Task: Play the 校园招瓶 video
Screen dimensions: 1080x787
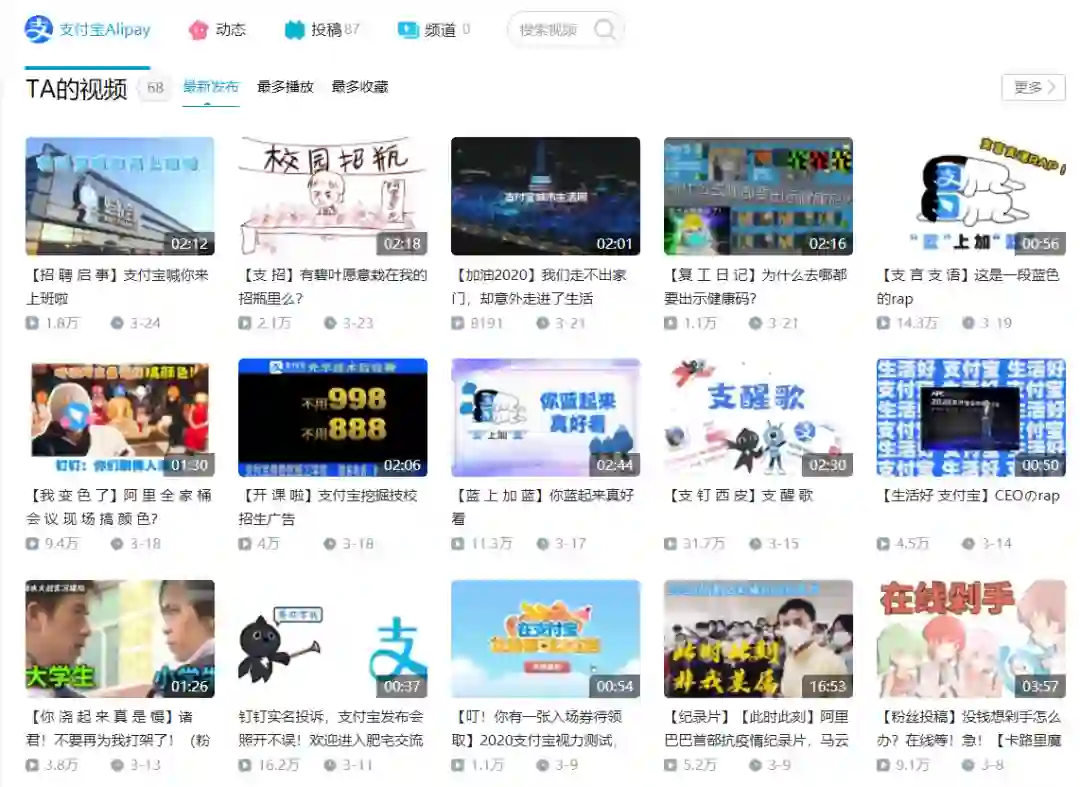Action: click(x=332, y=196)
